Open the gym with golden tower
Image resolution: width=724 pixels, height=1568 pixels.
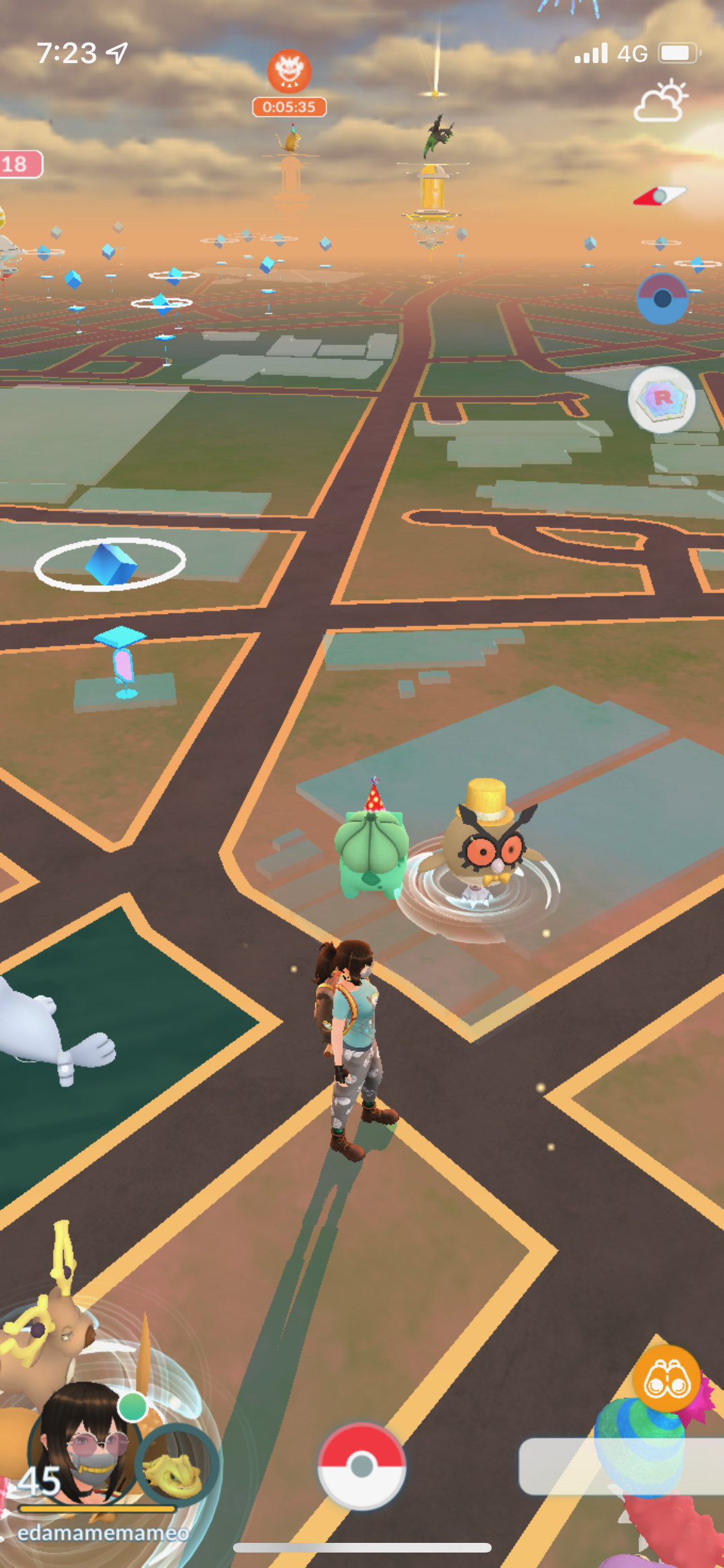click(x=432, y=193)
